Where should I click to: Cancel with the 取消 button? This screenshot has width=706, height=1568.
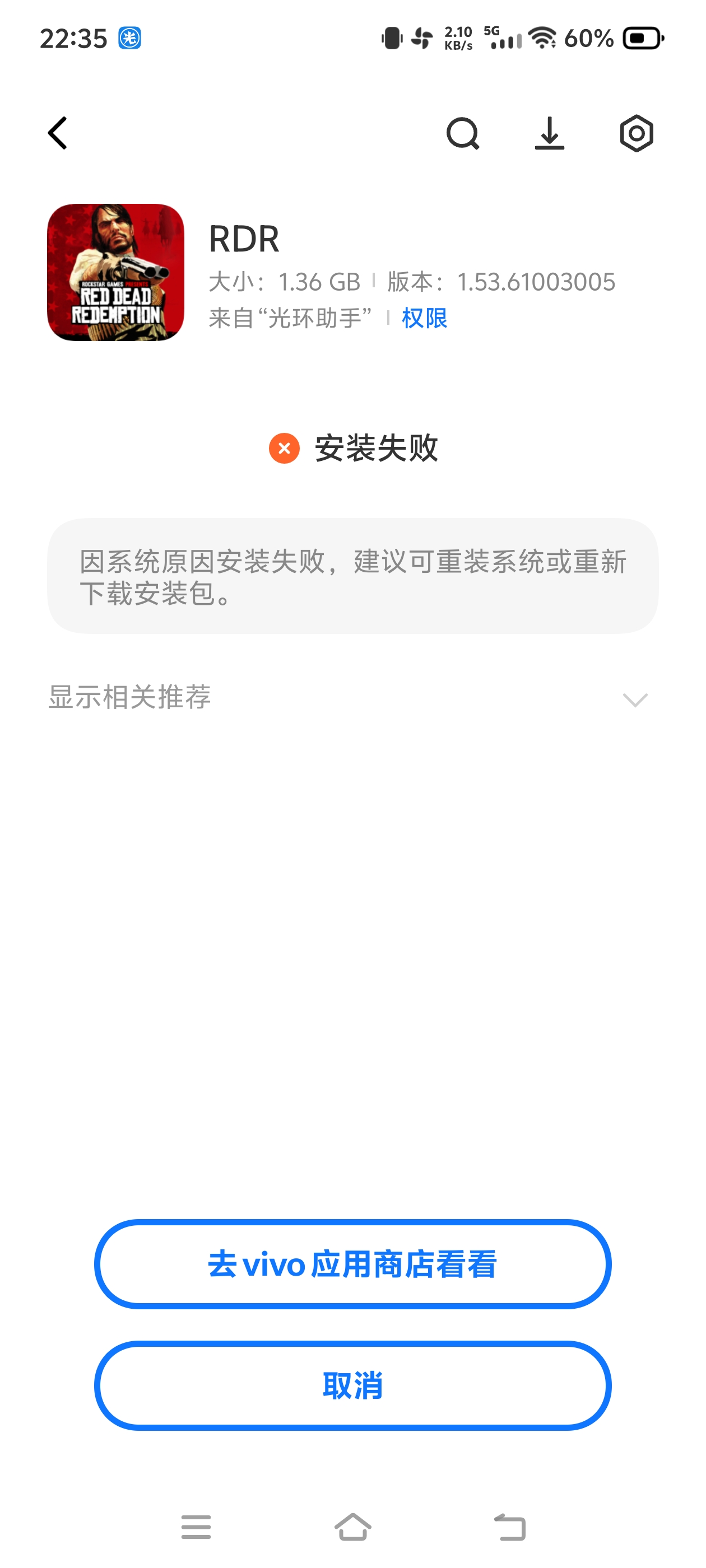pyautogui.click(x=352, y=1386)
